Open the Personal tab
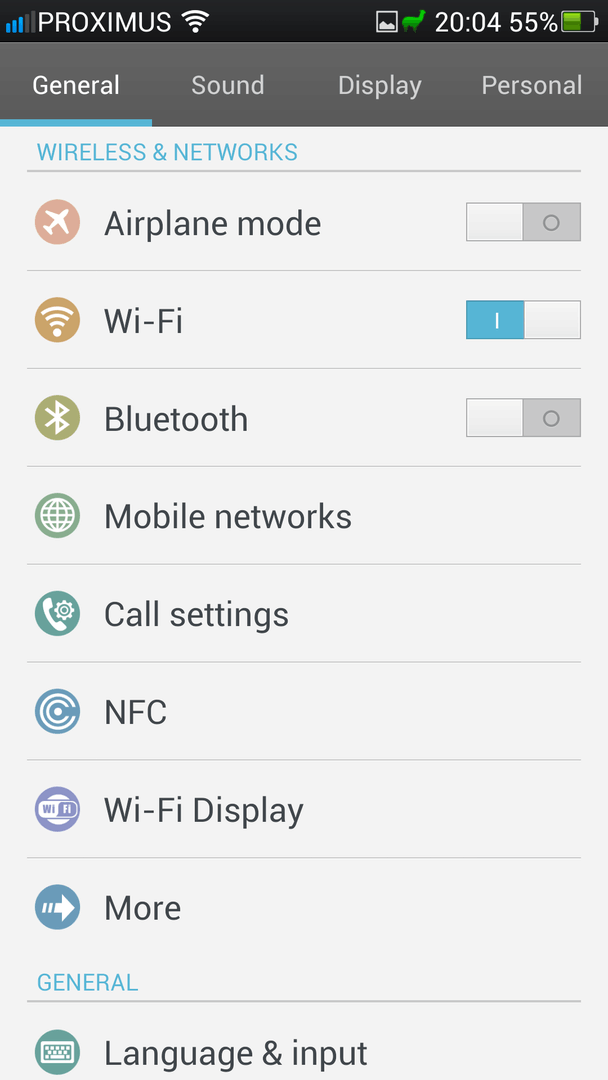Image resolution: width=608 pixels, height=1080 pixels. point(531,86)
